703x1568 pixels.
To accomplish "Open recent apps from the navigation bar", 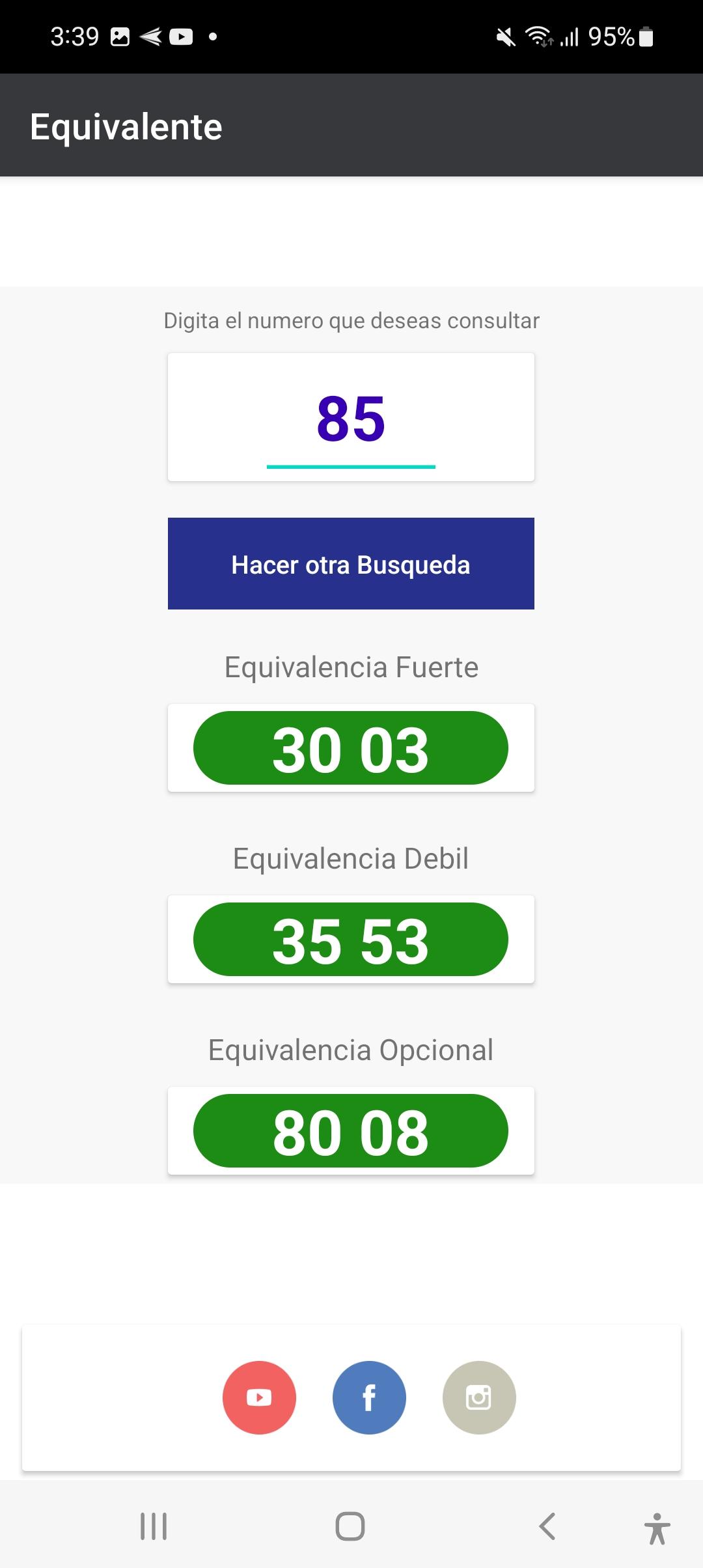I will [154, 1526].
